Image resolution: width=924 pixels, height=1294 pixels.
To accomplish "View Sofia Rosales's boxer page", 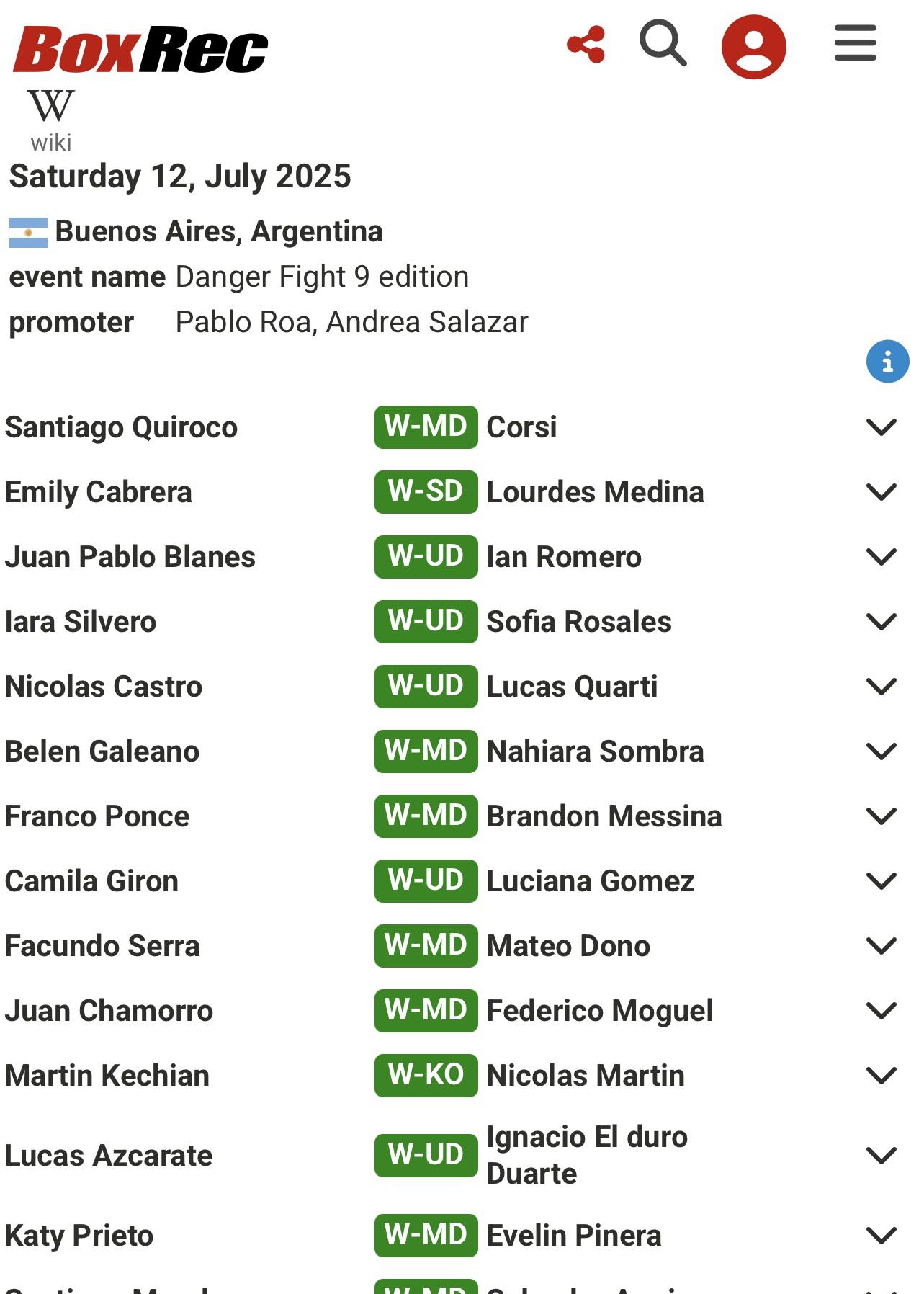I will click(x=579, y=622).
